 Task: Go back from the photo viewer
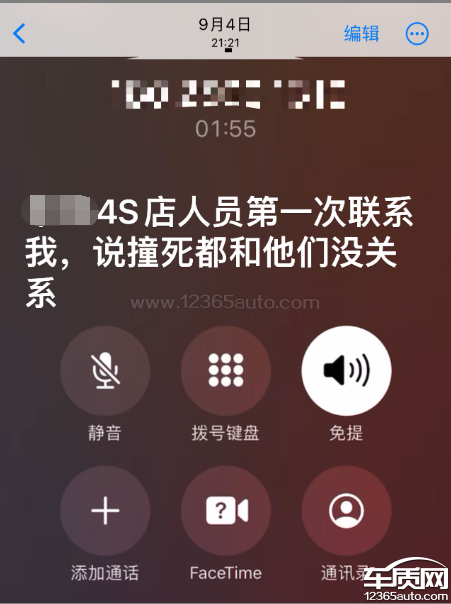tap(19, 34)
